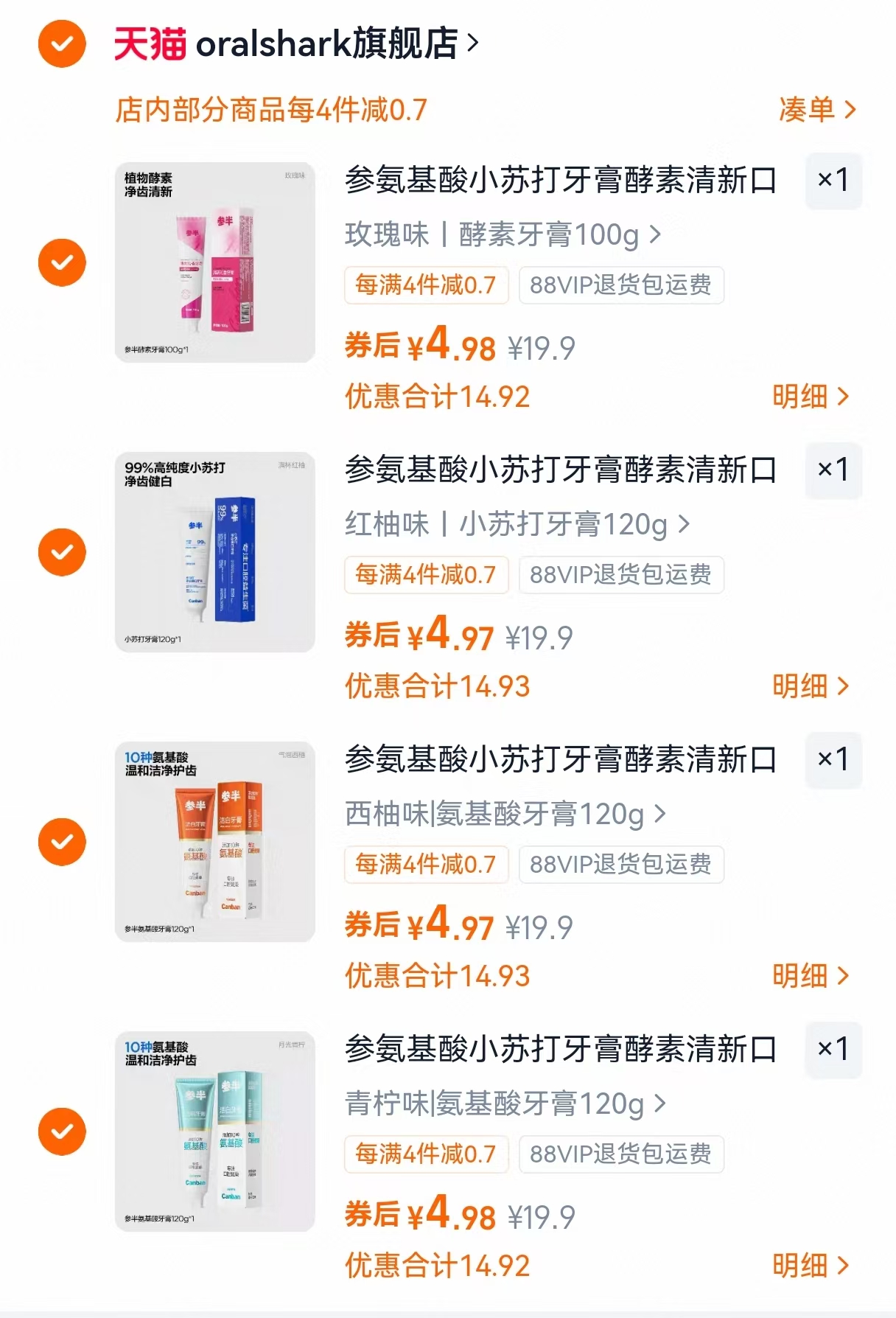Viewport: 896px width, 1318px height.
Task: Open the 青柠味 amino acid toothpaste image
Action: pyautogui.click(x=214, y=1130)
